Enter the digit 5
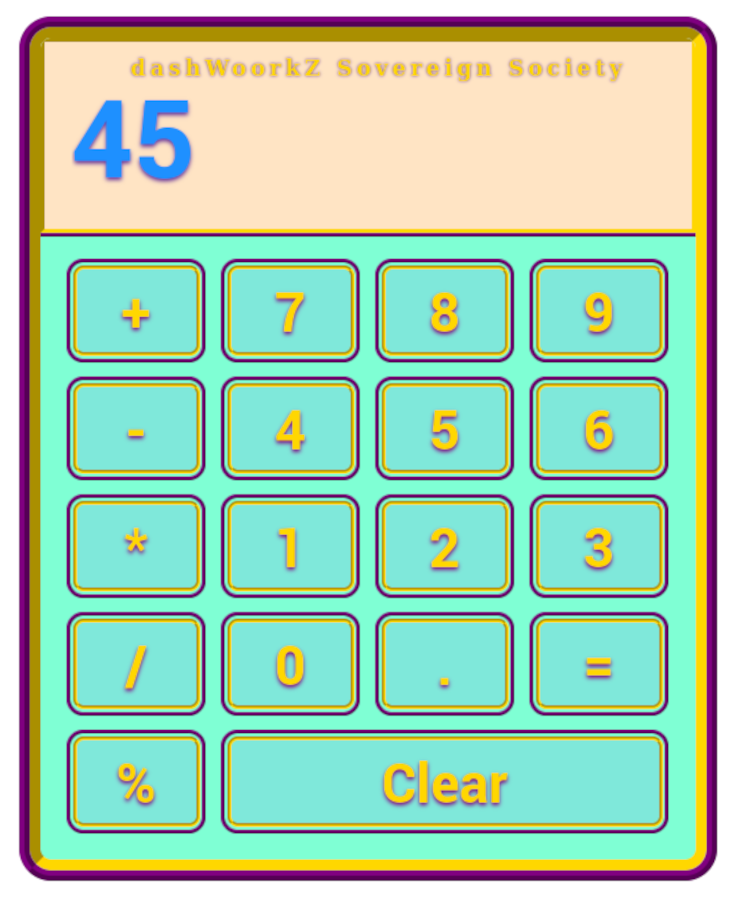This screenshot has width=739, height=900. 444,429
